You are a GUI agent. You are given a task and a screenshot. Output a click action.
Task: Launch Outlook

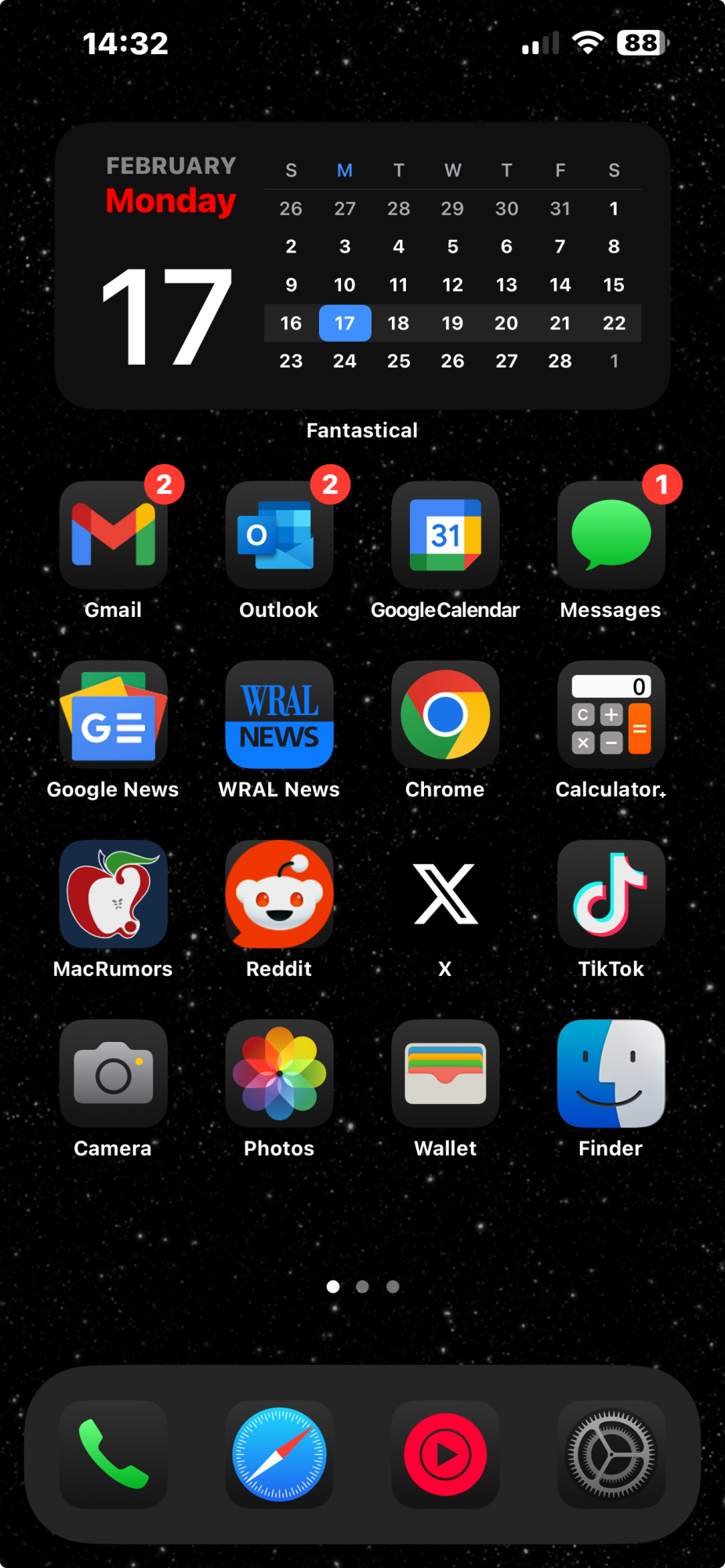coord(279,535)
